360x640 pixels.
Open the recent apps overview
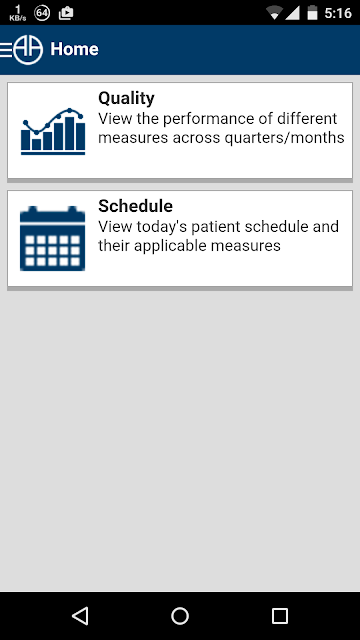tap(280, 616)
